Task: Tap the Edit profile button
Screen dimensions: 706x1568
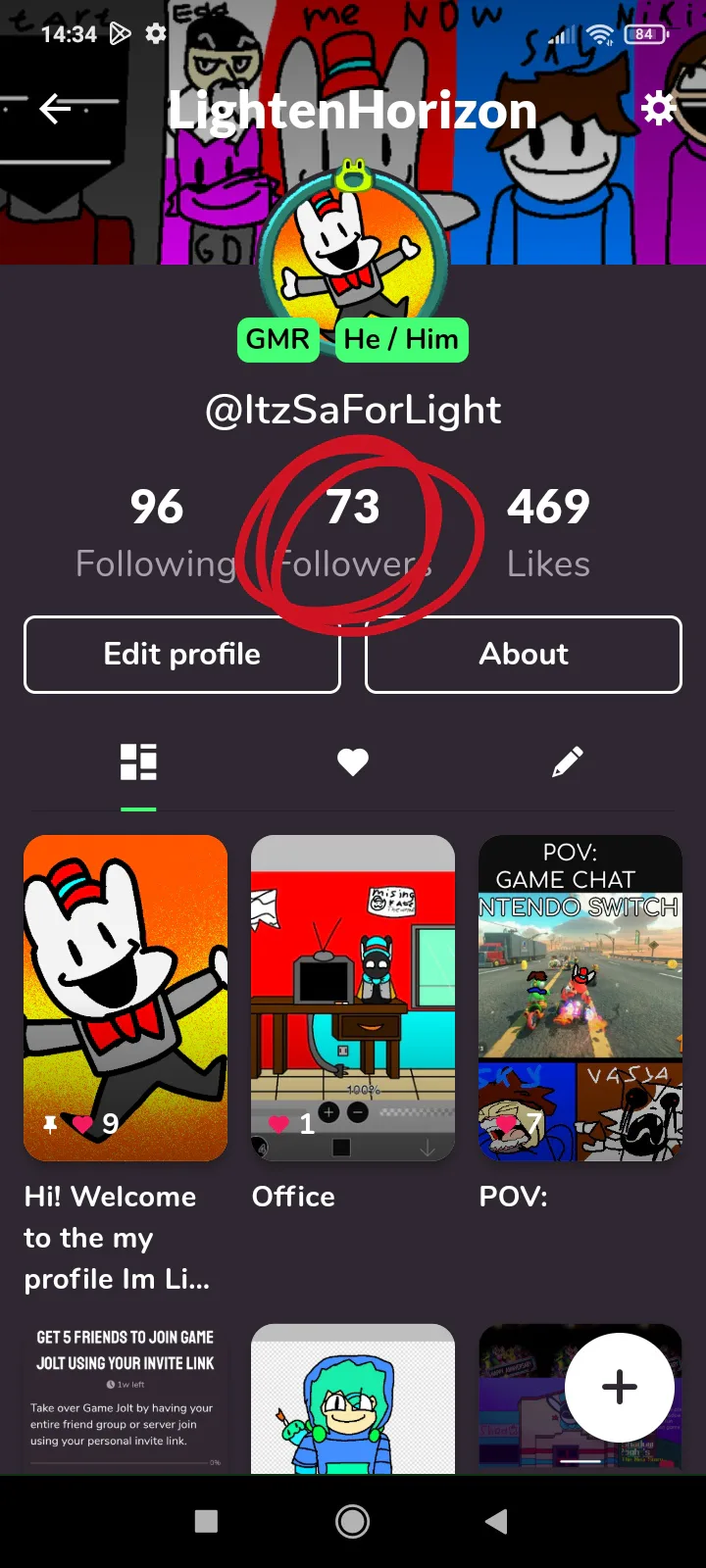Action: [x=182, y=655]
